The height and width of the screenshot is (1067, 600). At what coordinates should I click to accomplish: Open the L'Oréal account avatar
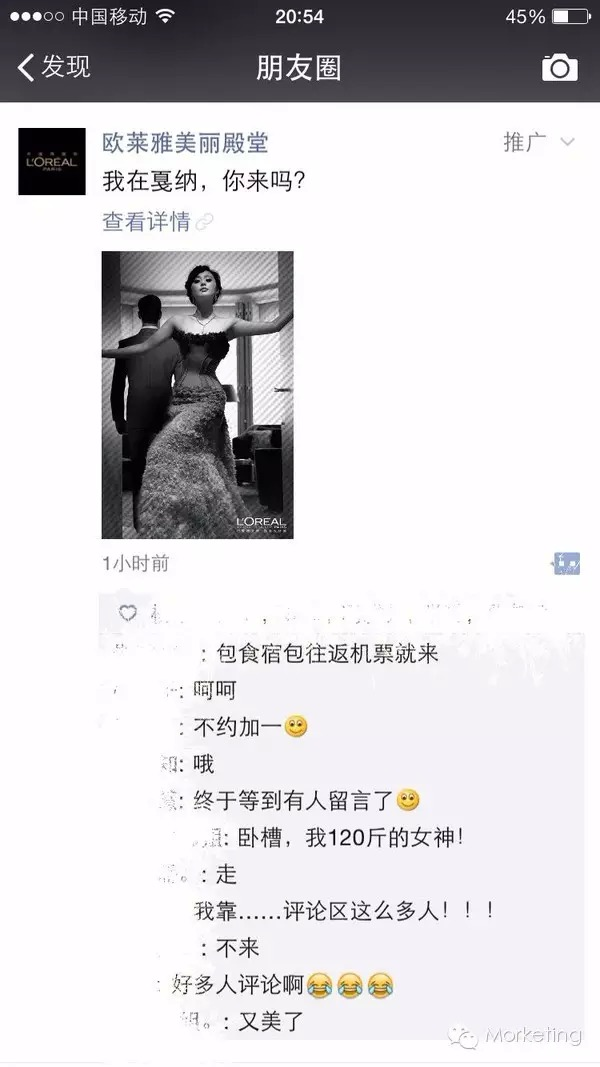52,162
